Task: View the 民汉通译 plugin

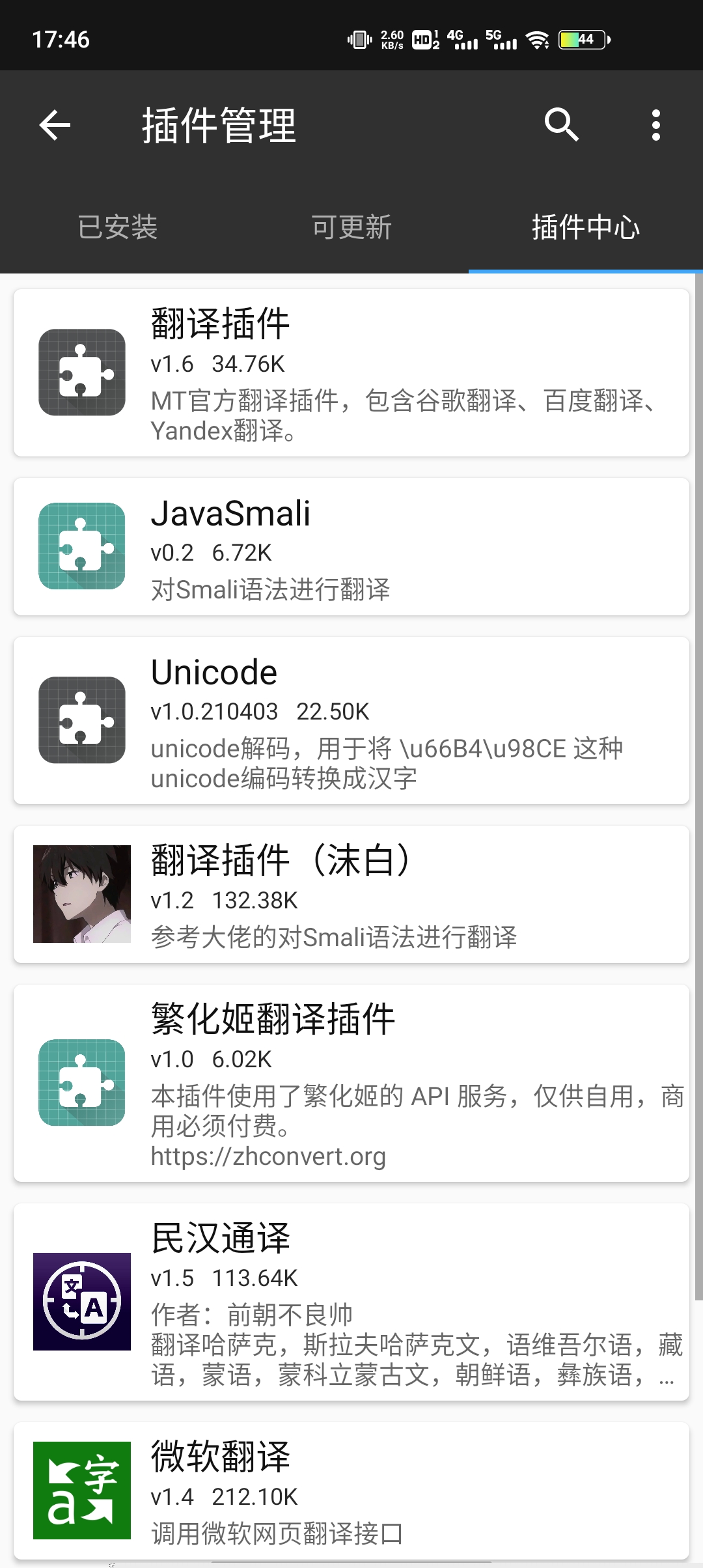Action: [x=351, y=1302]
